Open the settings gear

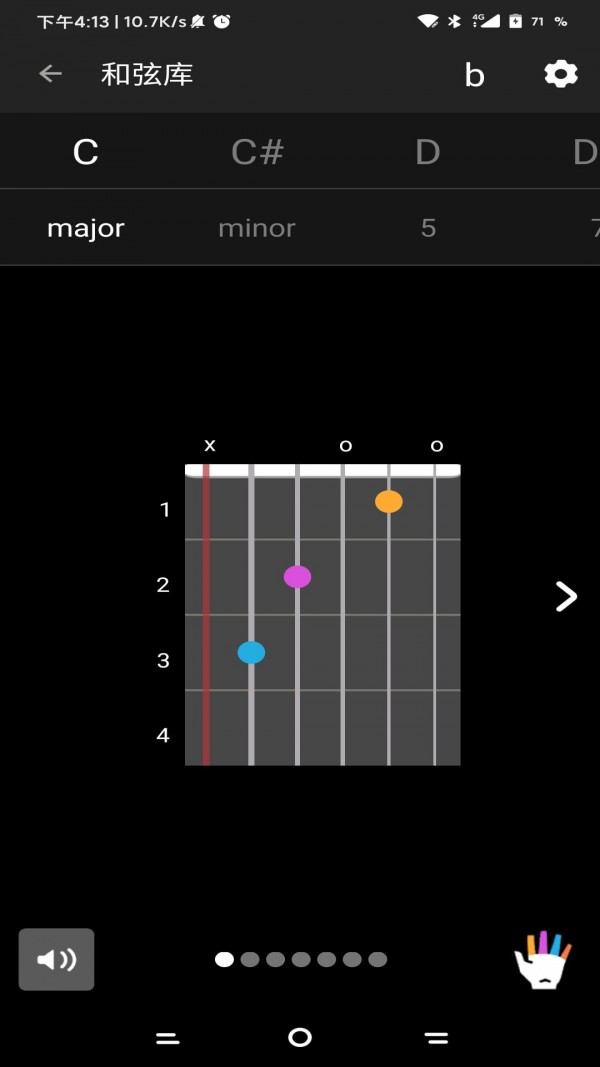pos(560,74)
